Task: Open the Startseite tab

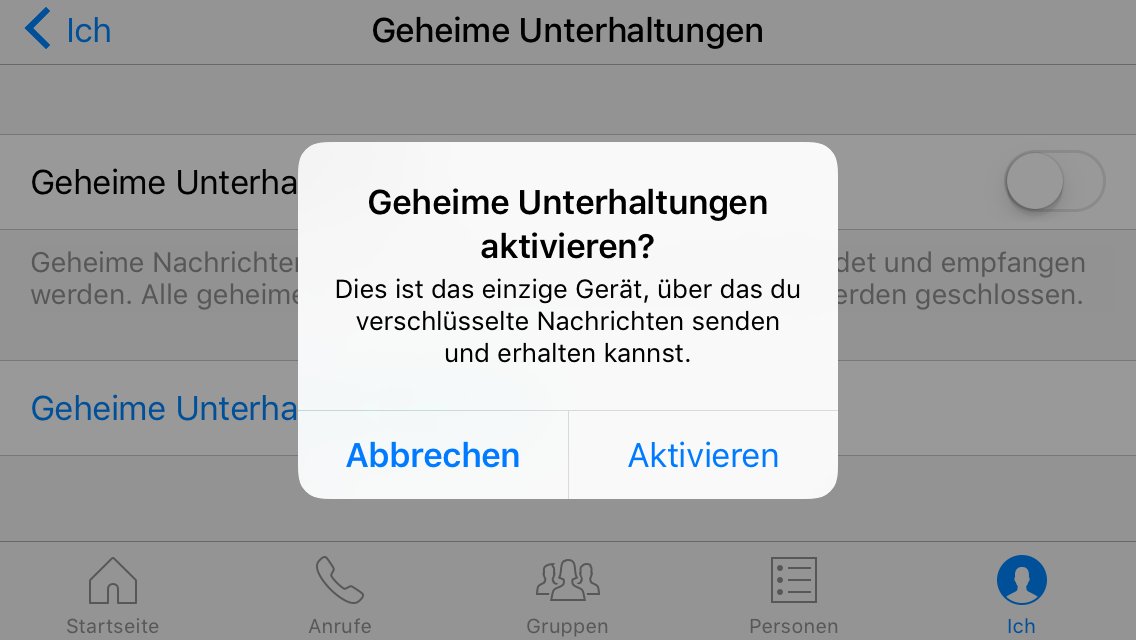Action: click(x=112, y=595)
